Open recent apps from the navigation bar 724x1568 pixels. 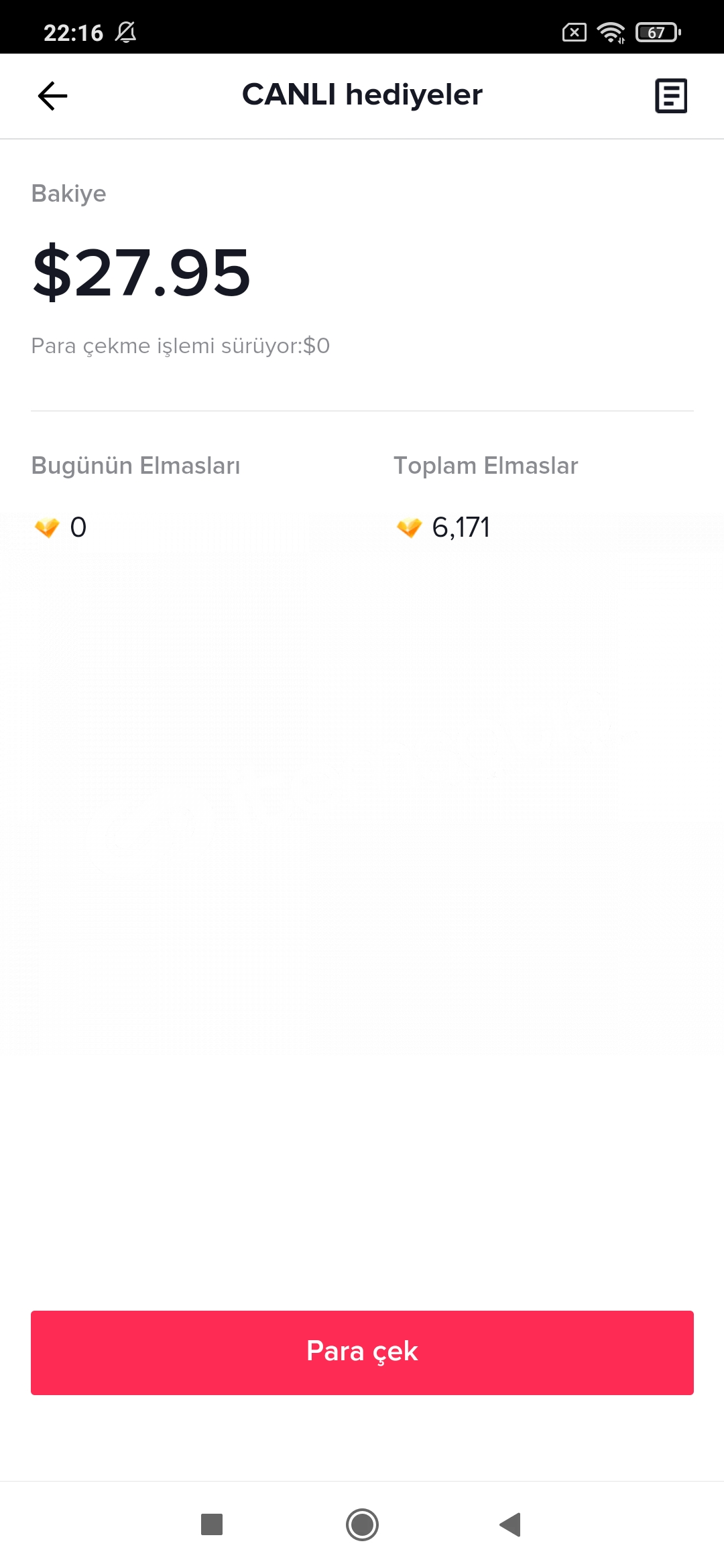point(212,1524)
